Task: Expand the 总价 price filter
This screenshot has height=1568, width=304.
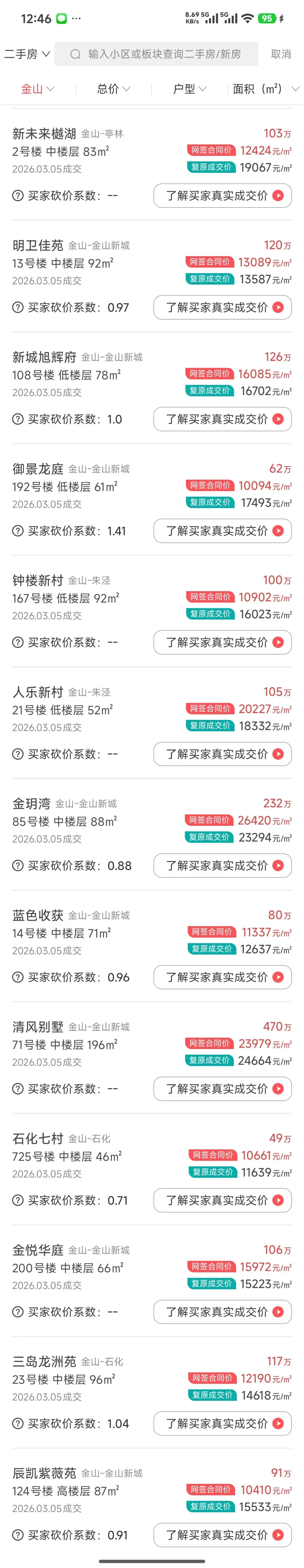Action: (x=114, y=89)
